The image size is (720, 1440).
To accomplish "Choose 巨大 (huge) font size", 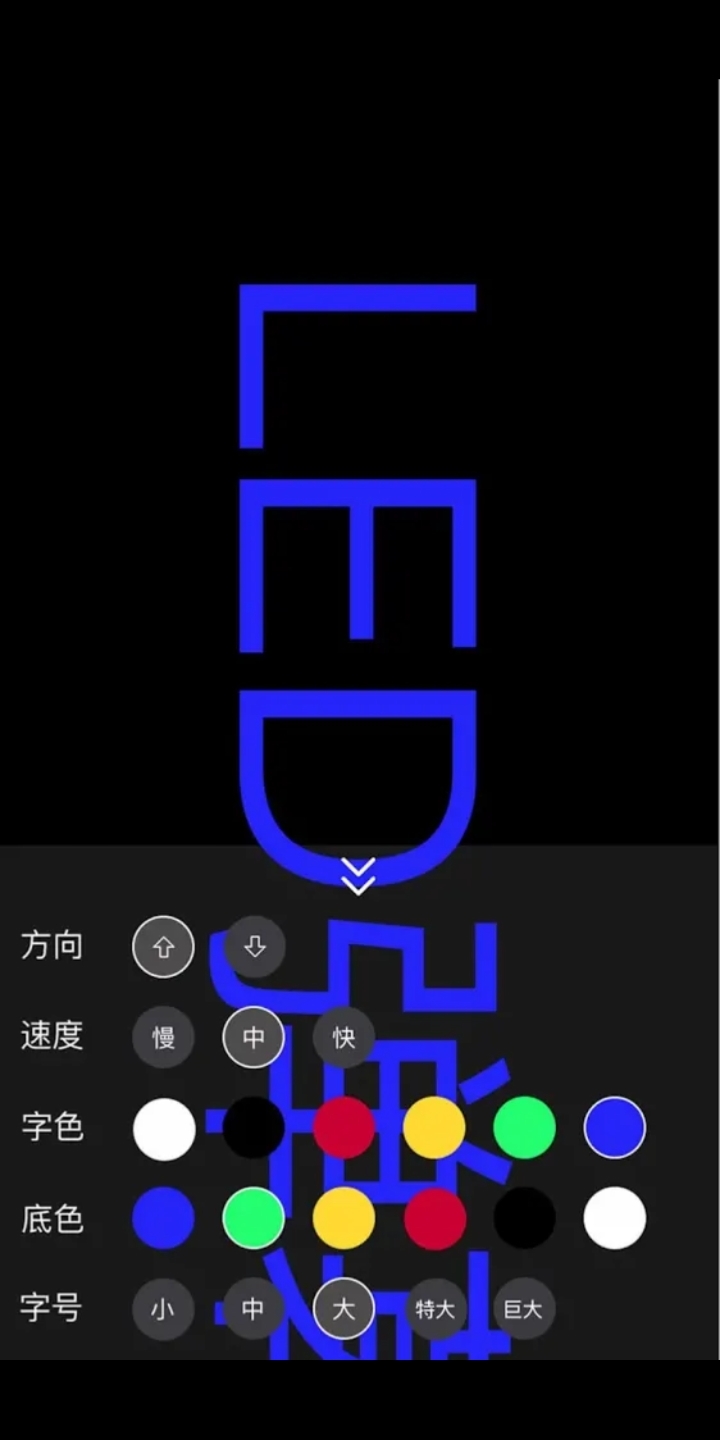I will [x=524, y=1308].
